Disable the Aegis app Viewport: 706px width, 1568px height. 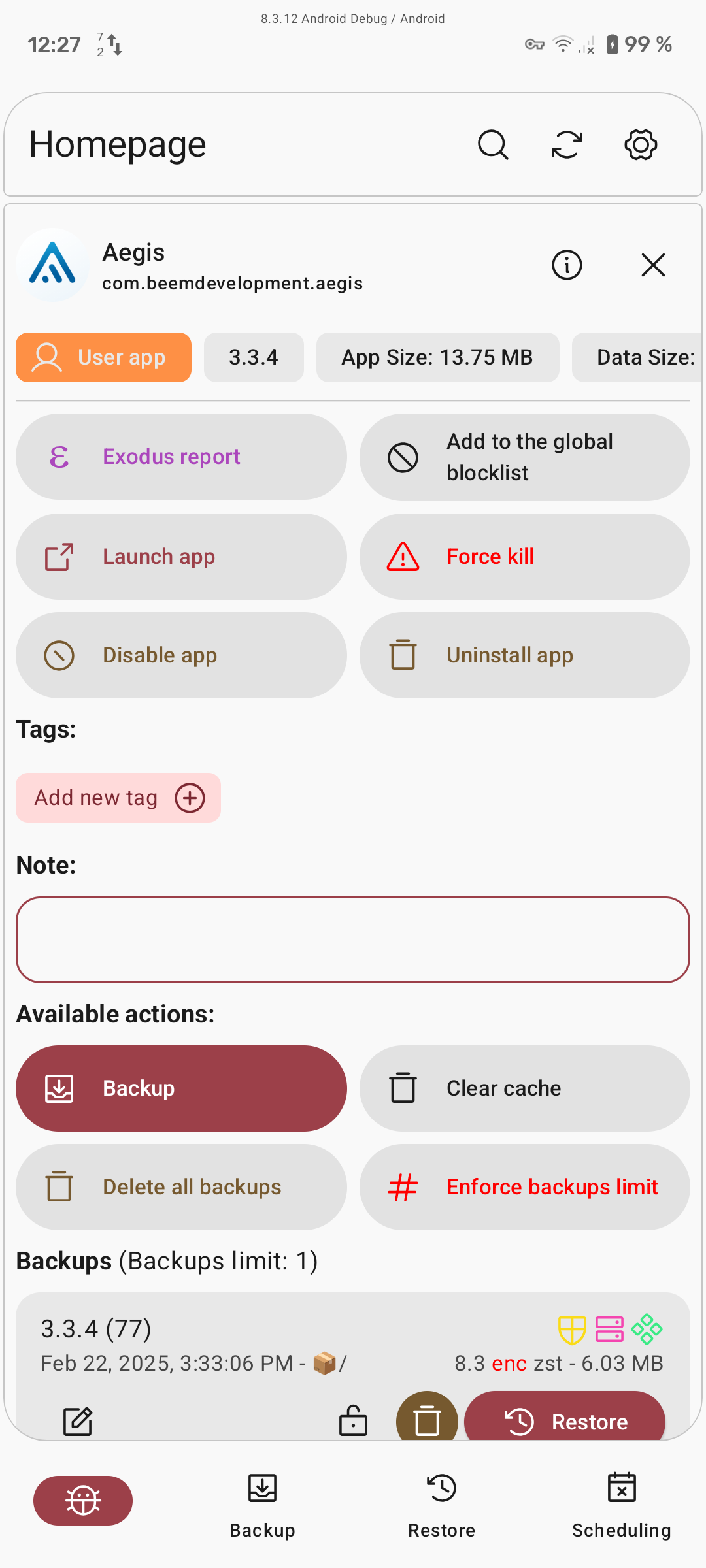(181, 655)
